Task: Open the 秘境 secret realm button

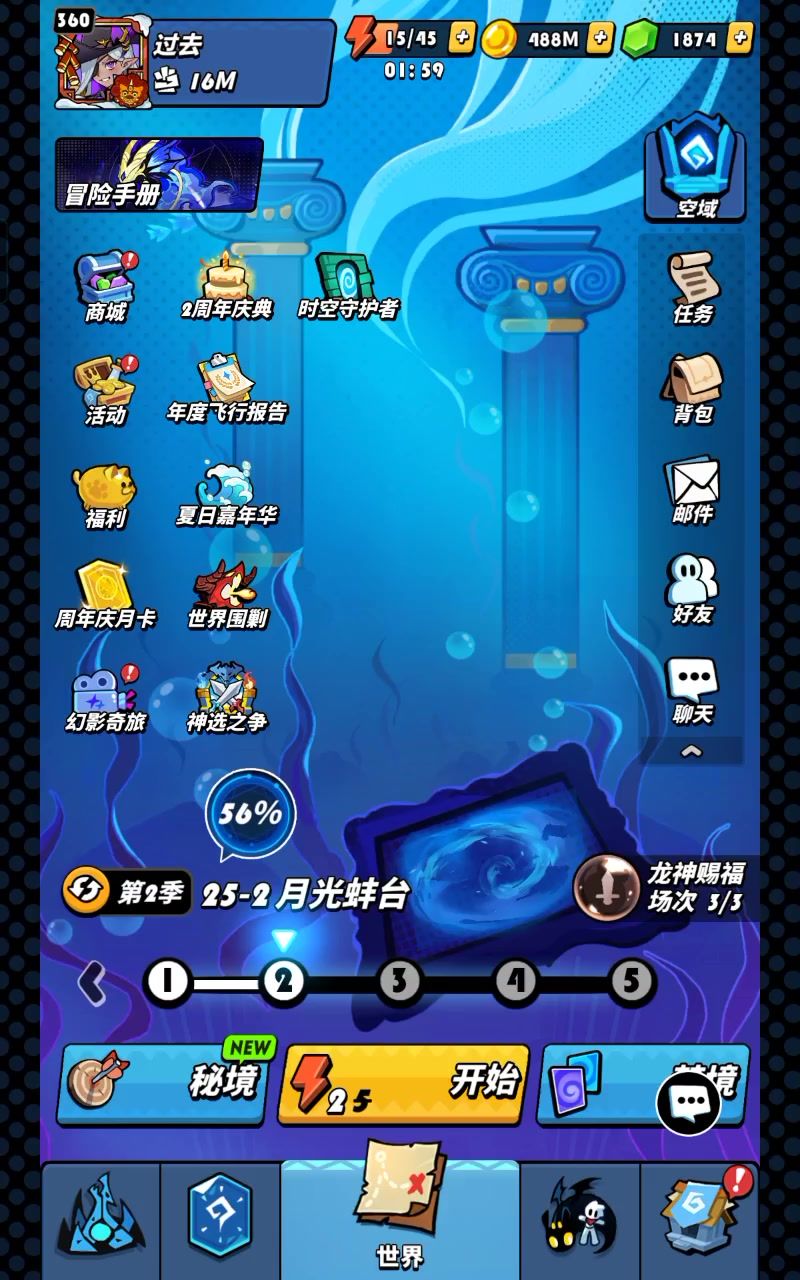Action: [163, 1085]
